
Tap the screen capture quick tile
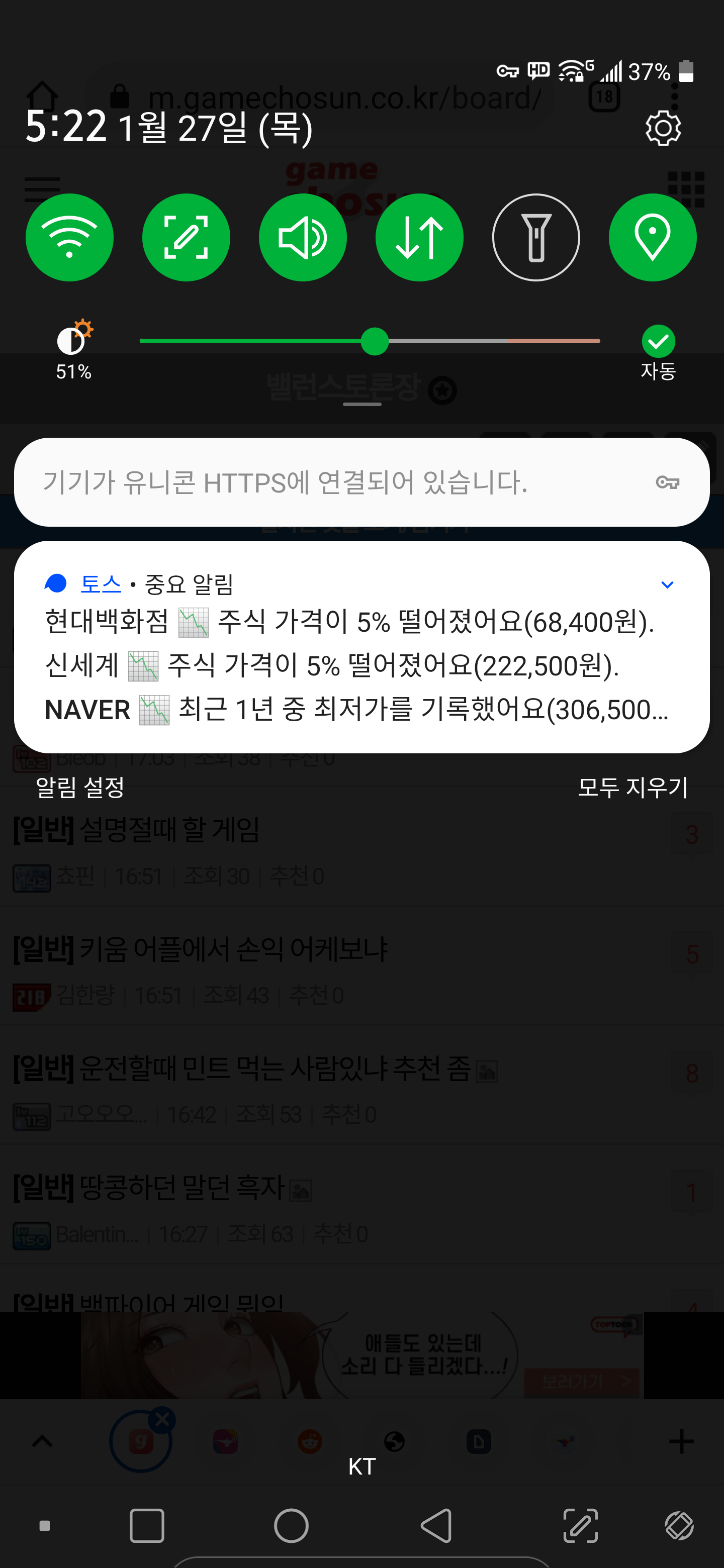tap(186, 237)
